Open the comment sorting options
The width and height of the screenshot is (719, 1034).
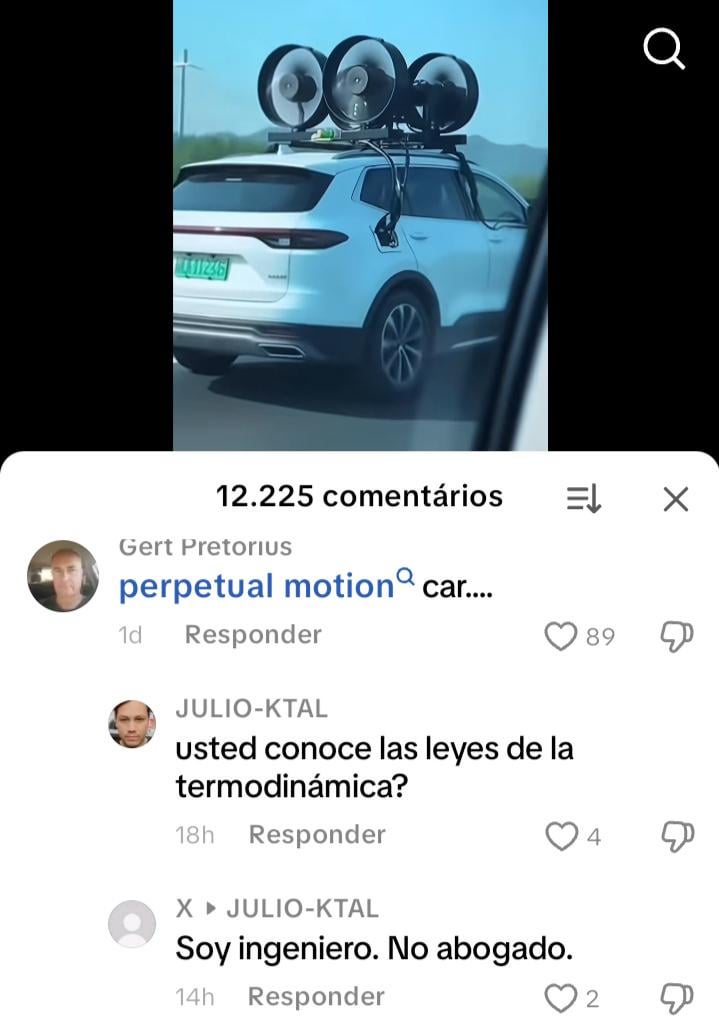coord(583,498)
